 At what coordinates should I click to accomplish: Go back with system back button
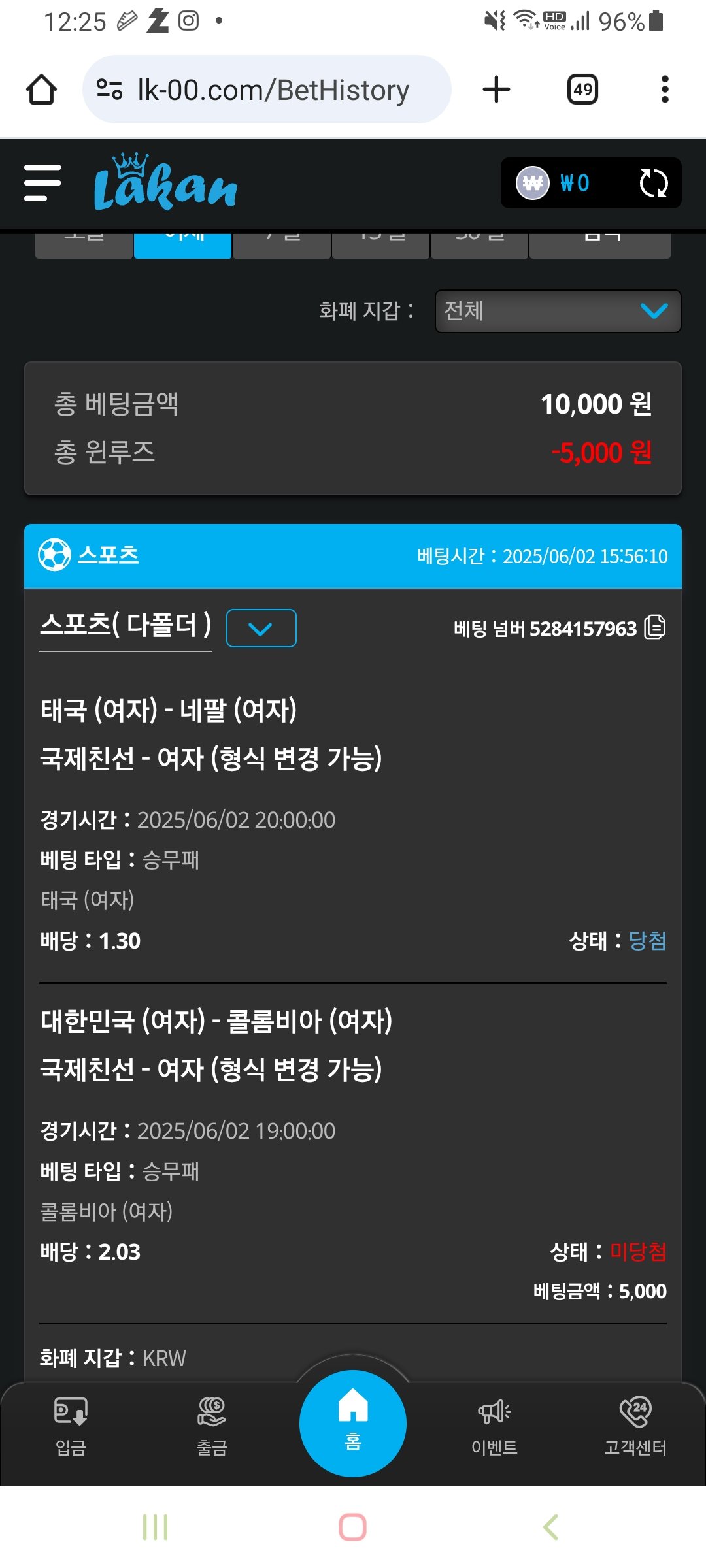click(550, 1527)
